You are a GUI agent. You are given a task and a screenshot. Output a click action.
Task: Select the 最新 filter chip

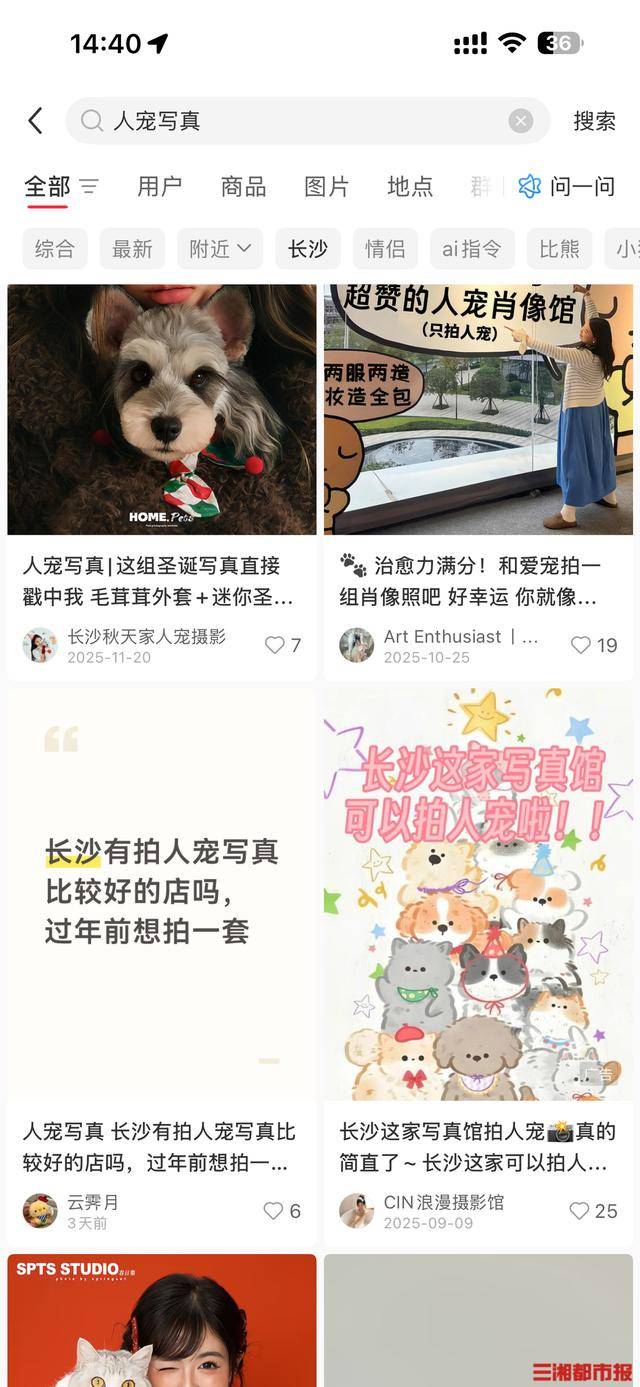tap(132, 249)
